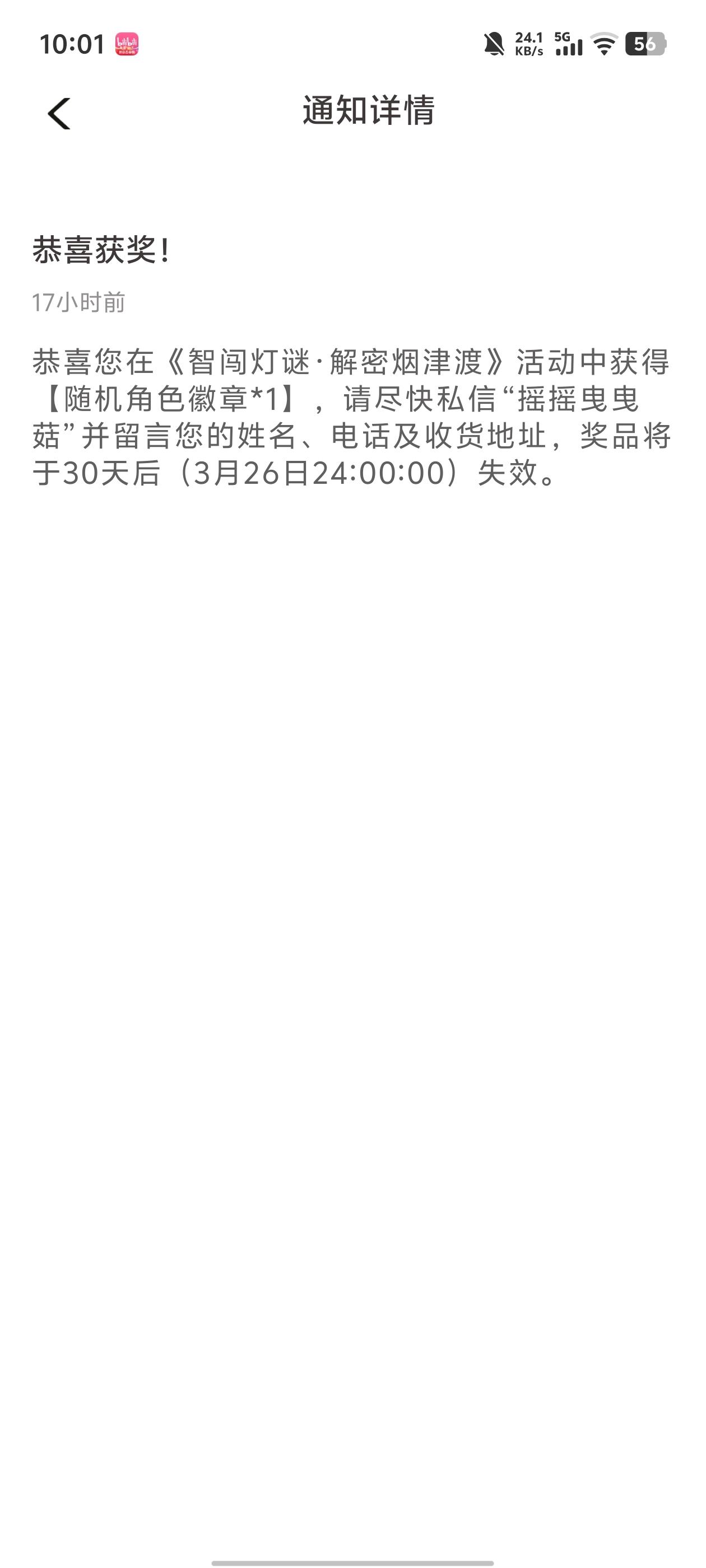Go back from the 通知详情 page

[59, 114]
